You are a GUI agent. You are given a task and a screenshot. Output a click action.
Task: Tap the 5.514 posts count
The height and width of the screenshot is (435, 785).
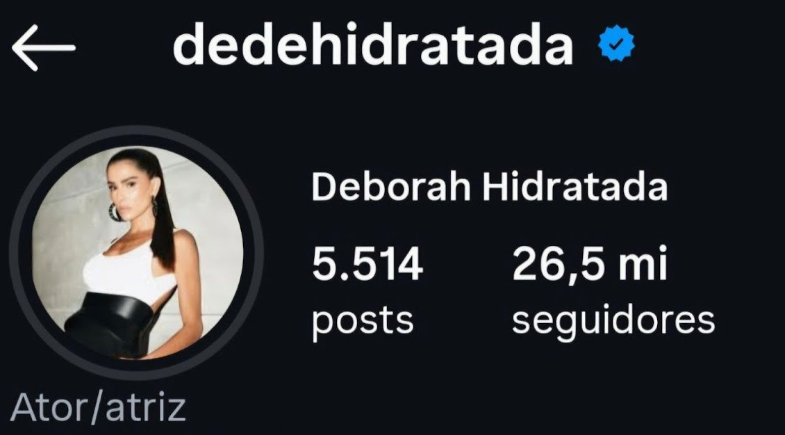(367, 290)
